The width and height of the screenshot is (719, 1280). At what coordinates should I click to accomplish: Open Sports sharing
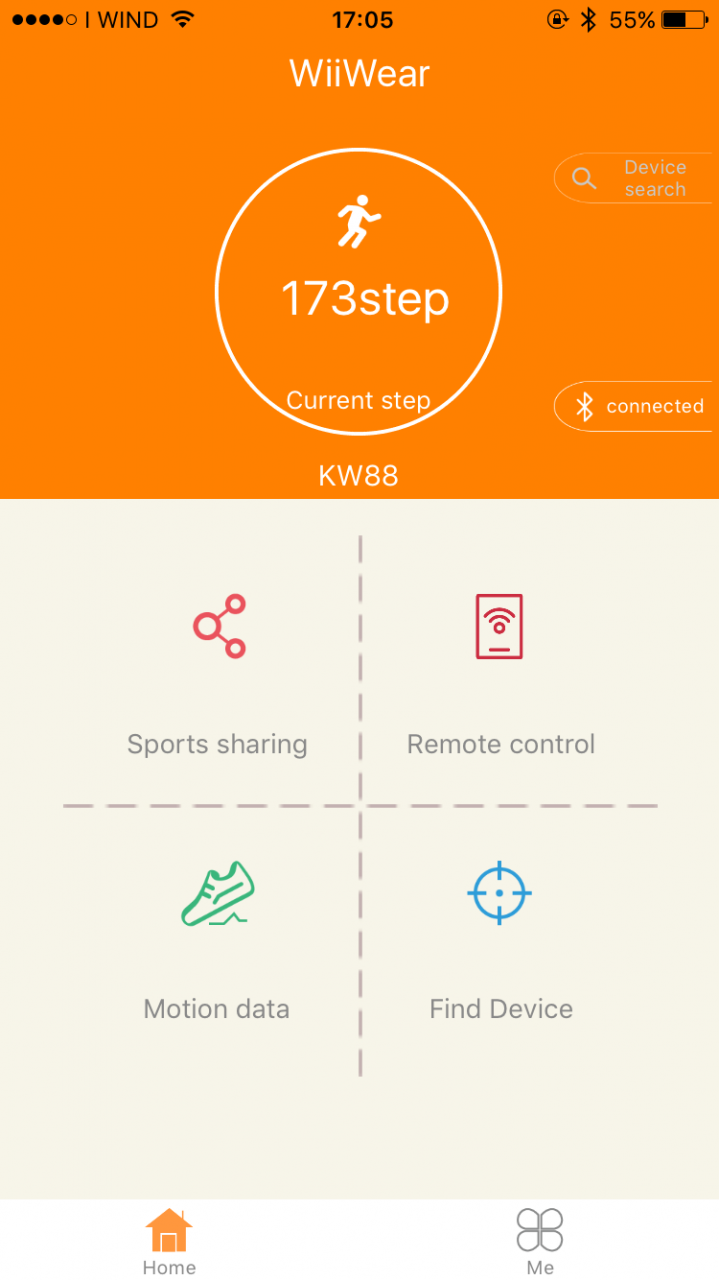pos(217,675)
